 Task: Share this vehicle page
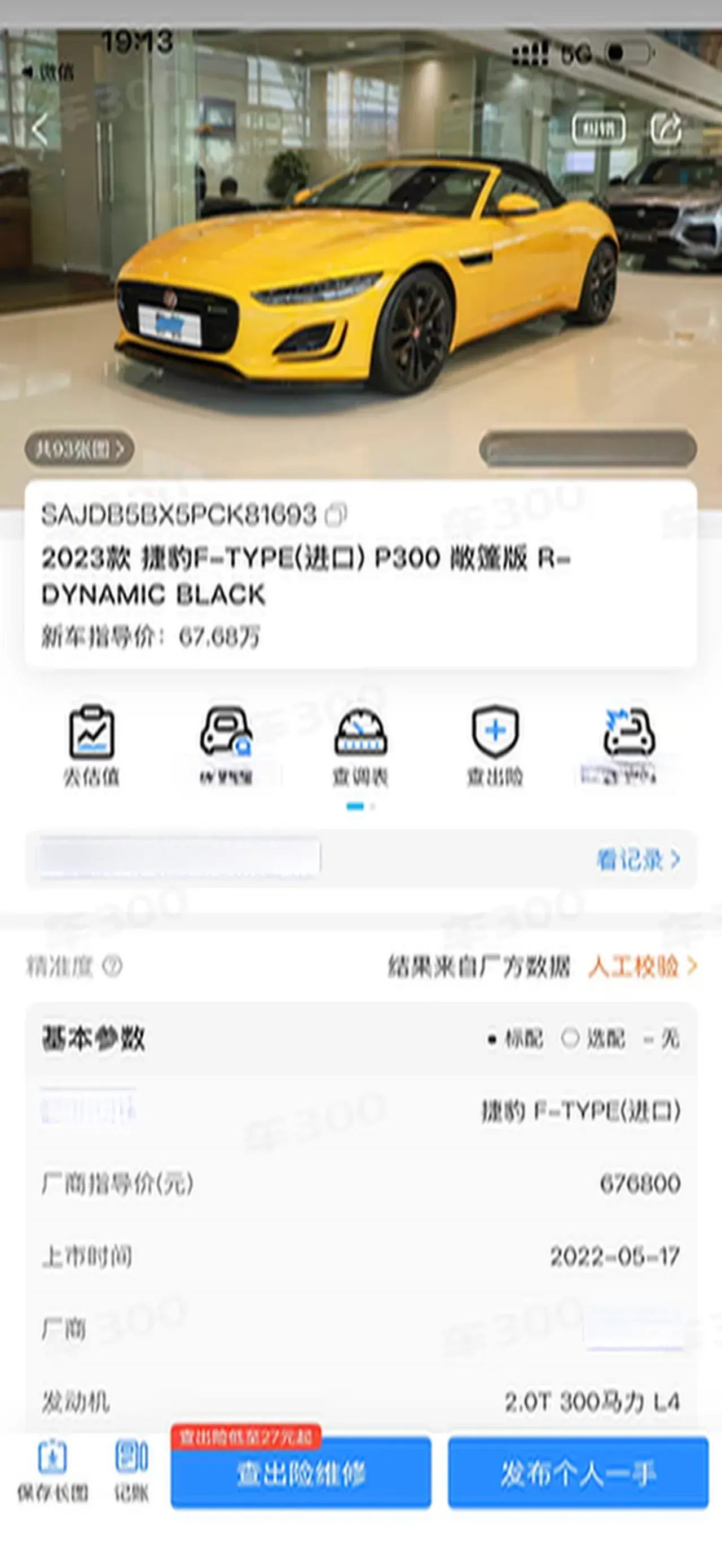pyautogui.click(x=666, y=129)
